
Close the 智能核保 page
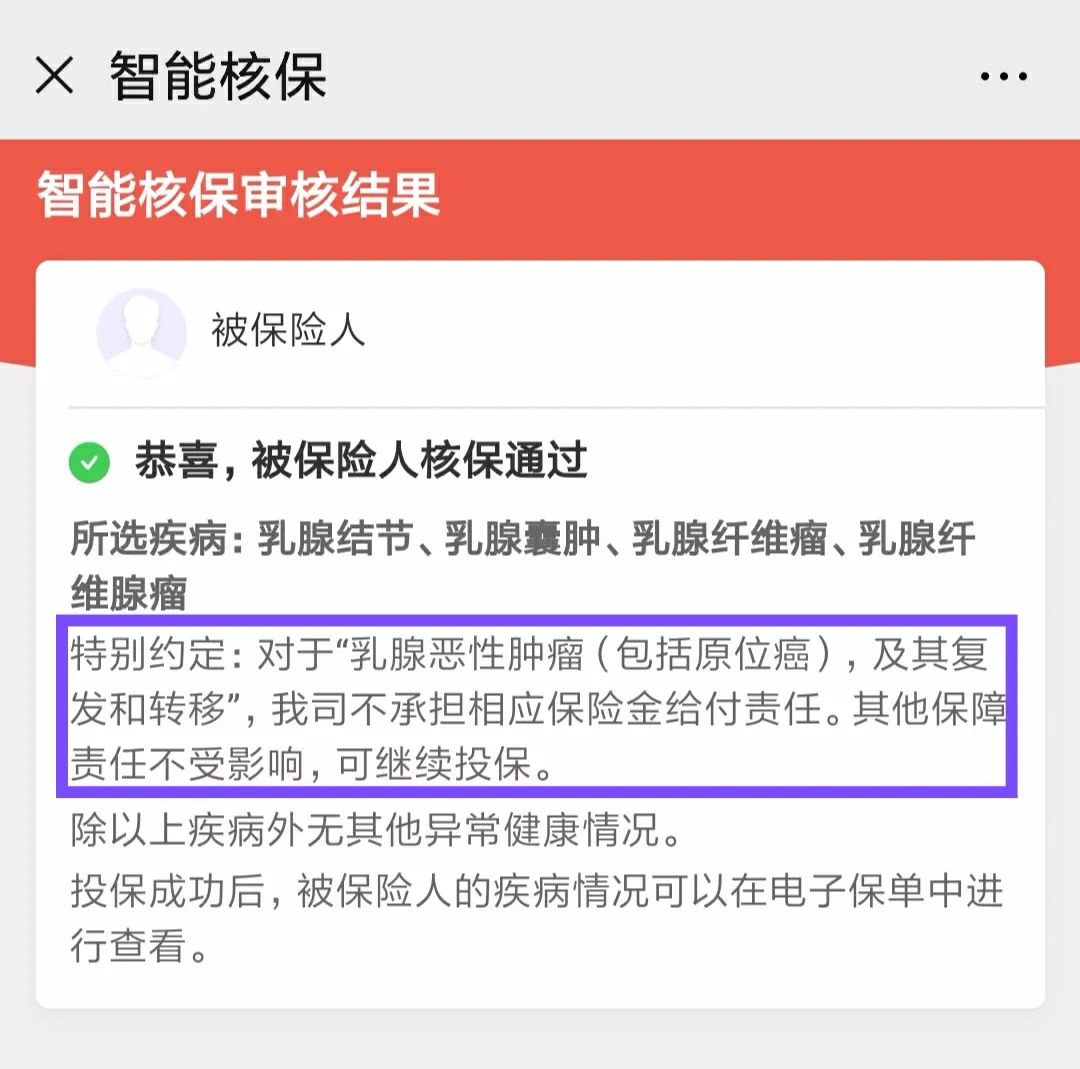(x=55, y=76)
